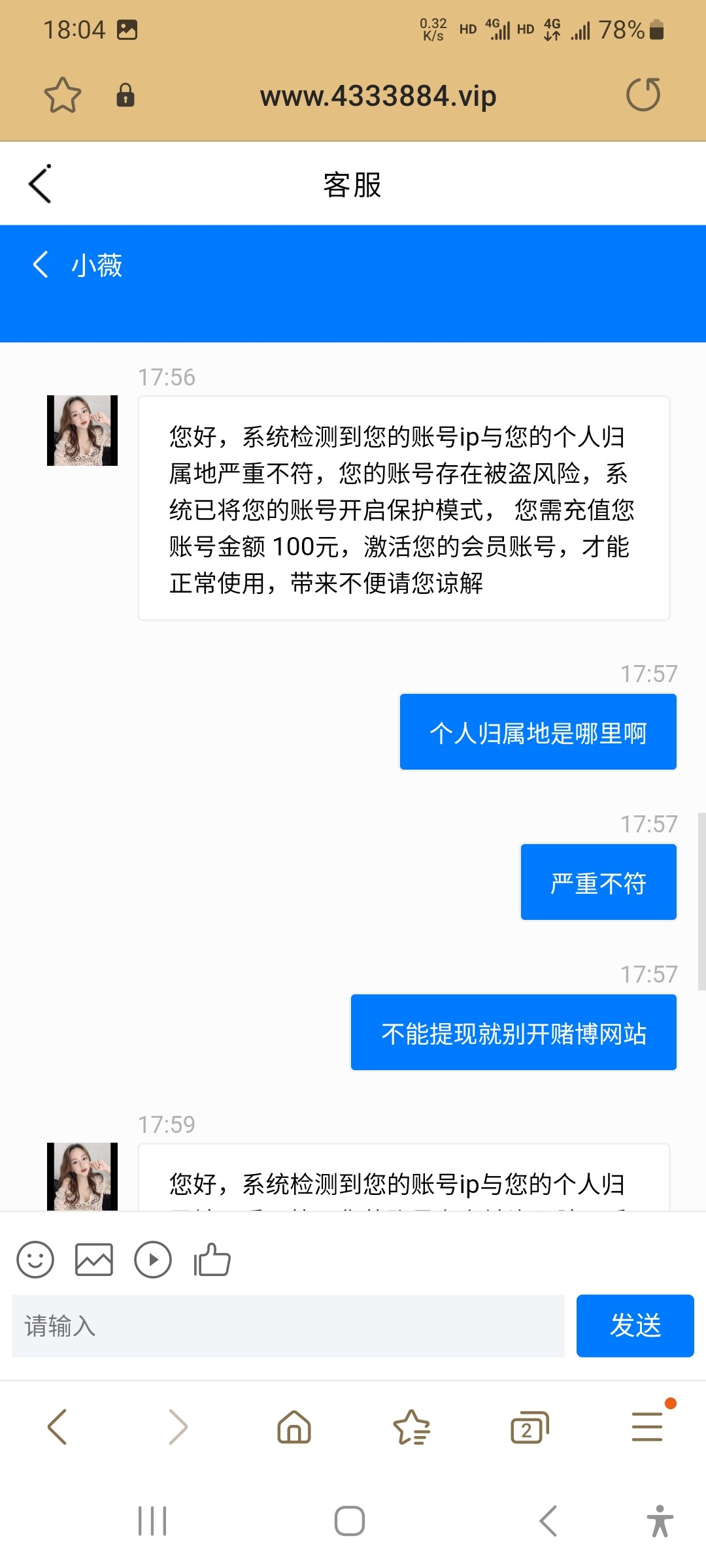
Task: Attach a video to the chat
Action: click(x=153, y=1259)
